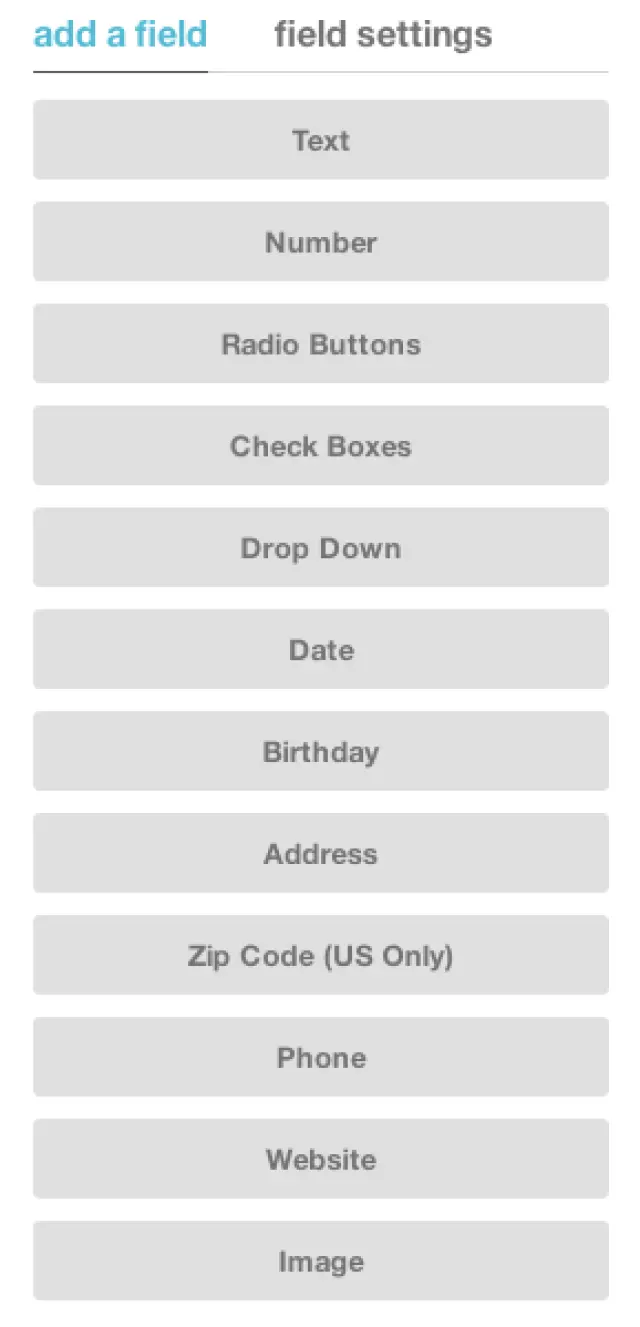This screenshot has height=1327, width=640.
Task: Tap the Date field button
Action: 320,650
